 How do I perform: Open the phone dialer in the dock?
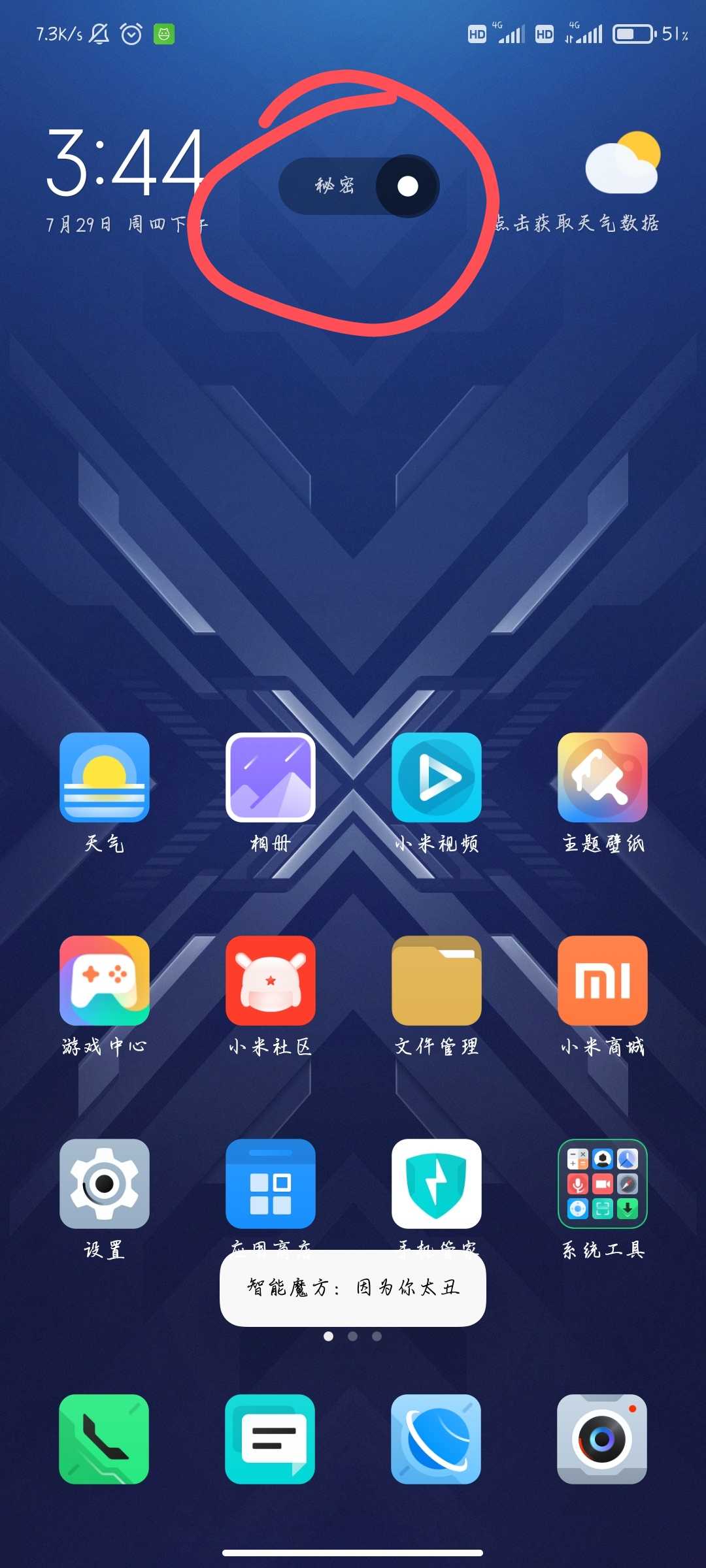pyautogui.click(x=104, y=1439)
